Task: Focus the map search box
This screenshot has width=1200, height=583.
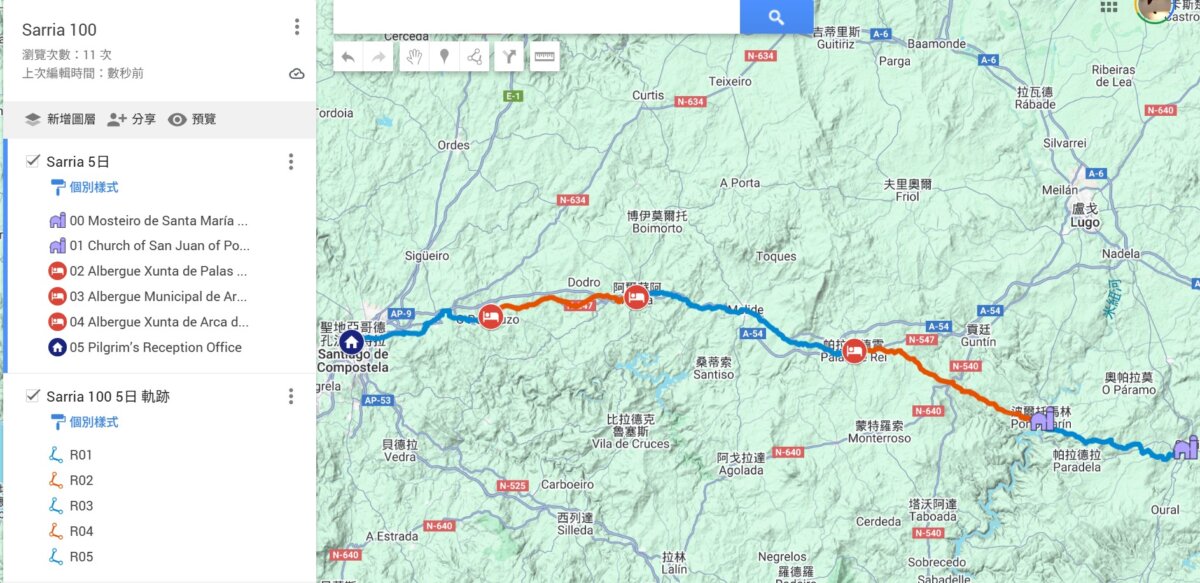Action: (536, 16)
